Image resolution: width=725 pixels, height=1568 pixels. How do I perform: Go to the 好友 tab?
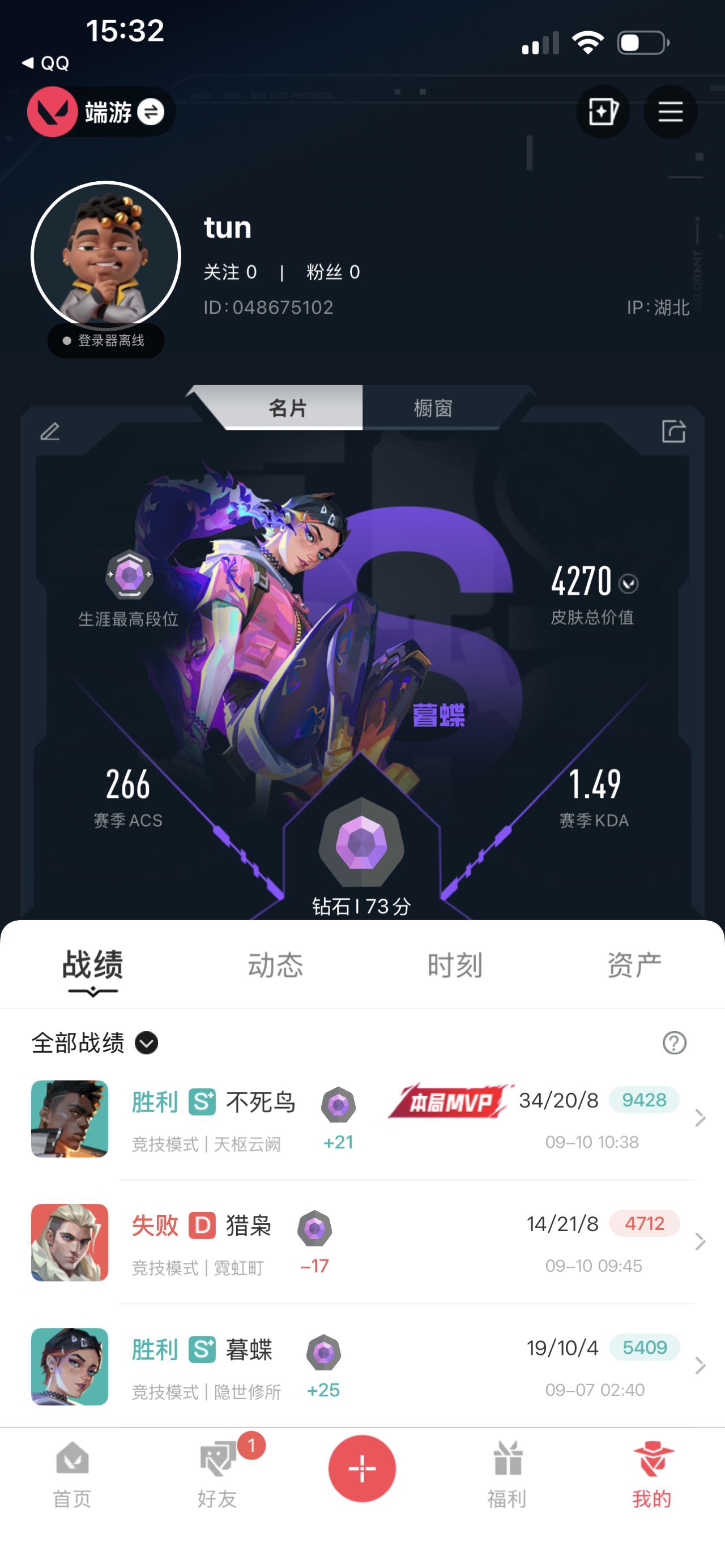(x=217, y=1473)
